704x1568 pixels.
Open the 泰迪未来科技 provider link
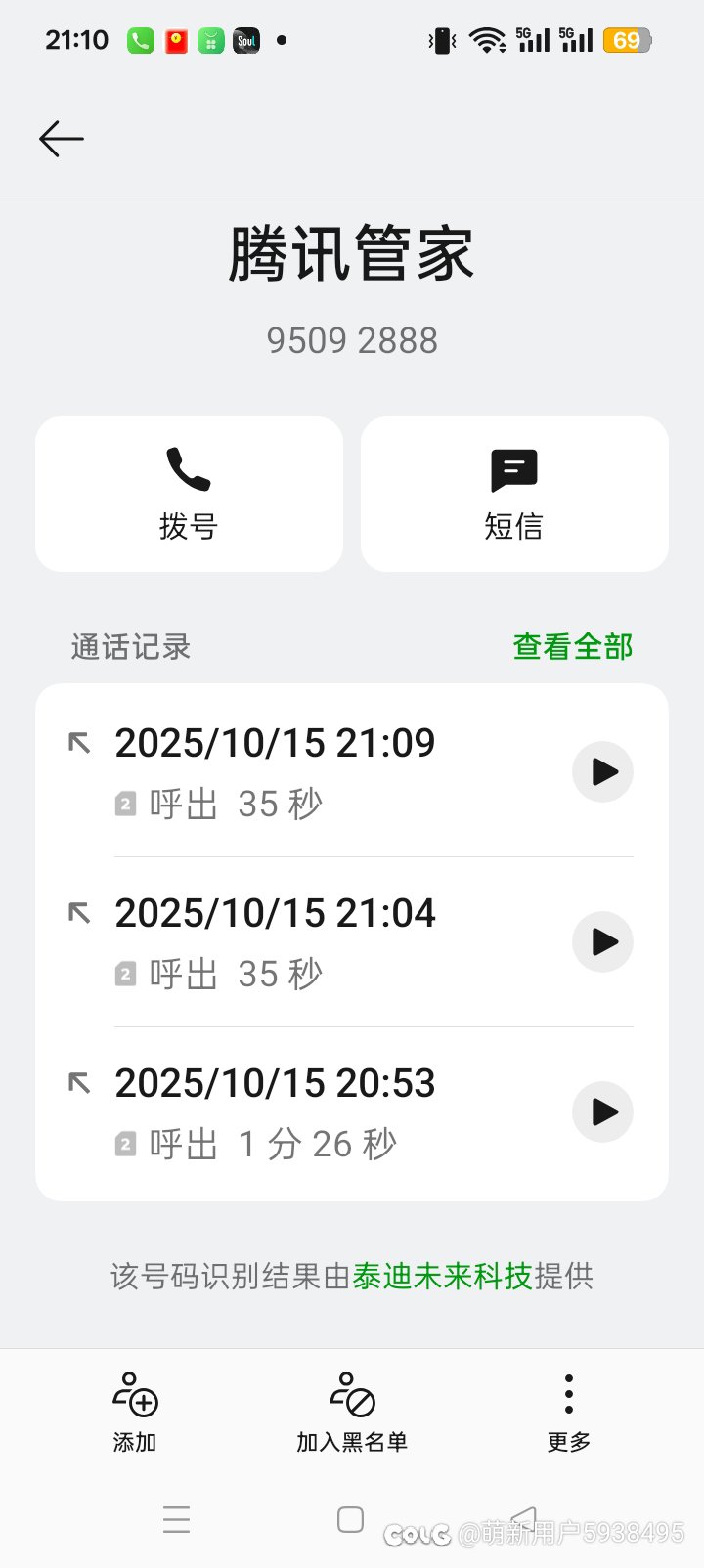click(442, 1276)
